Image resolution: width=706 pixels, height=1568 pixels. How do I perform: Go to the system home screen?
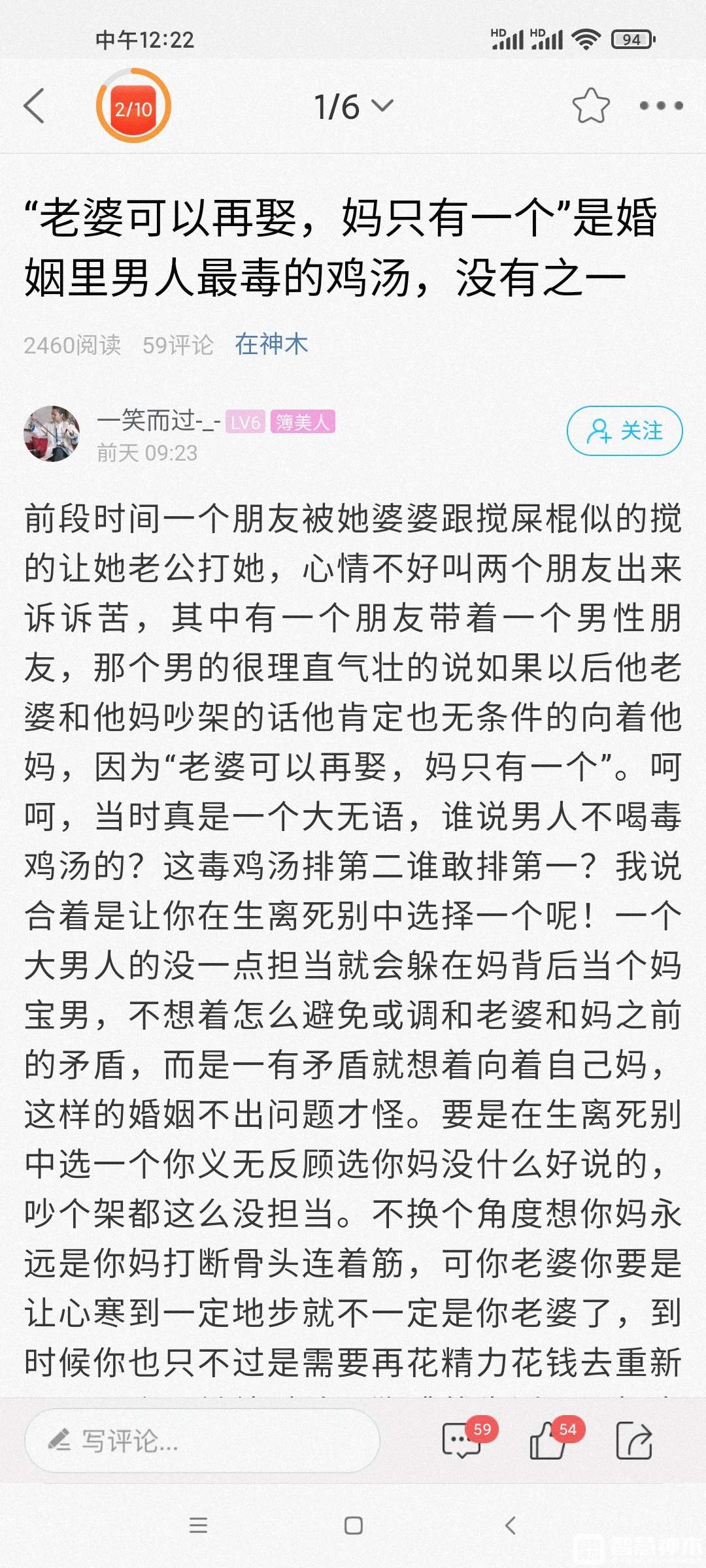(353, 1526)
